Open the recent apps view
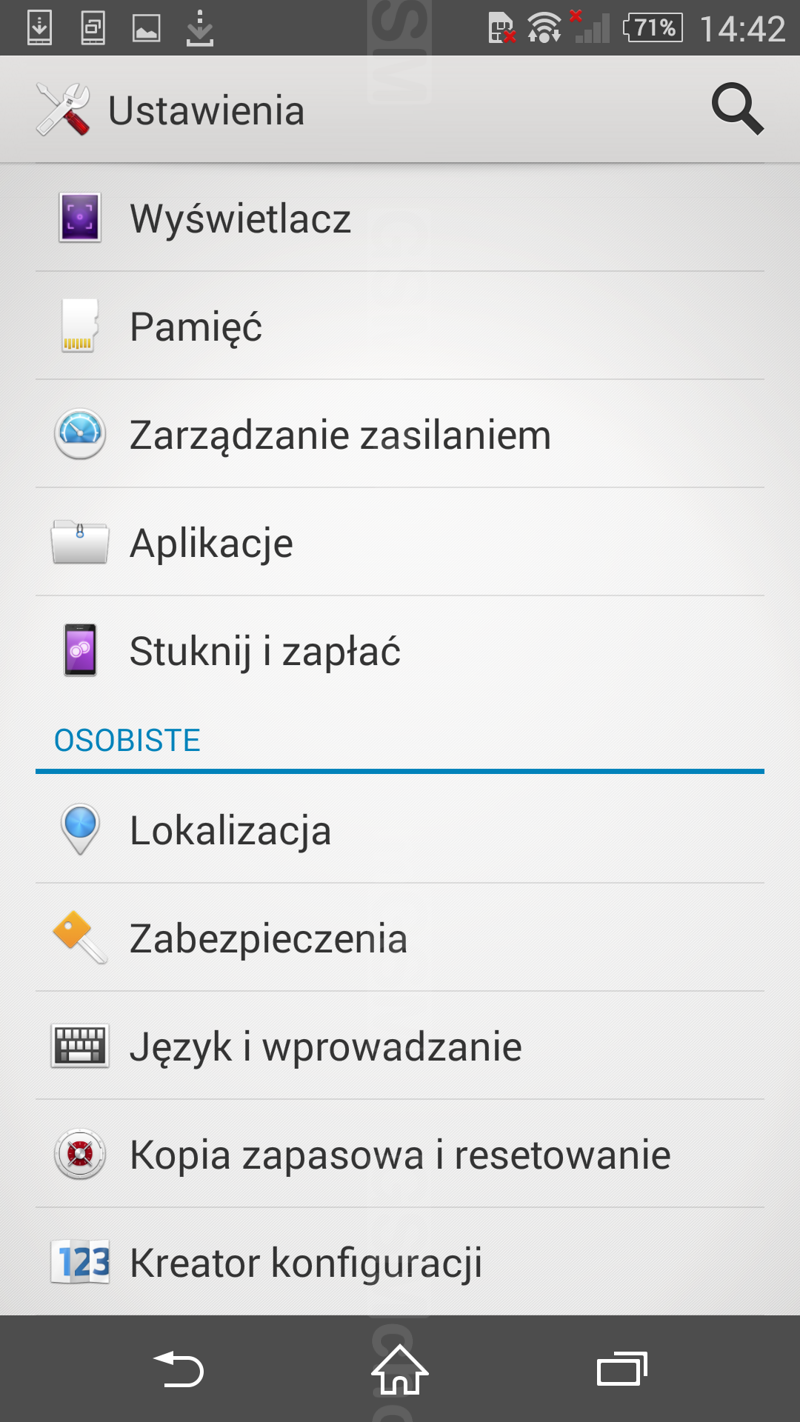The width and height of the screenshot is (800, 1422). pyautogui.click(x=622, y=1369)
